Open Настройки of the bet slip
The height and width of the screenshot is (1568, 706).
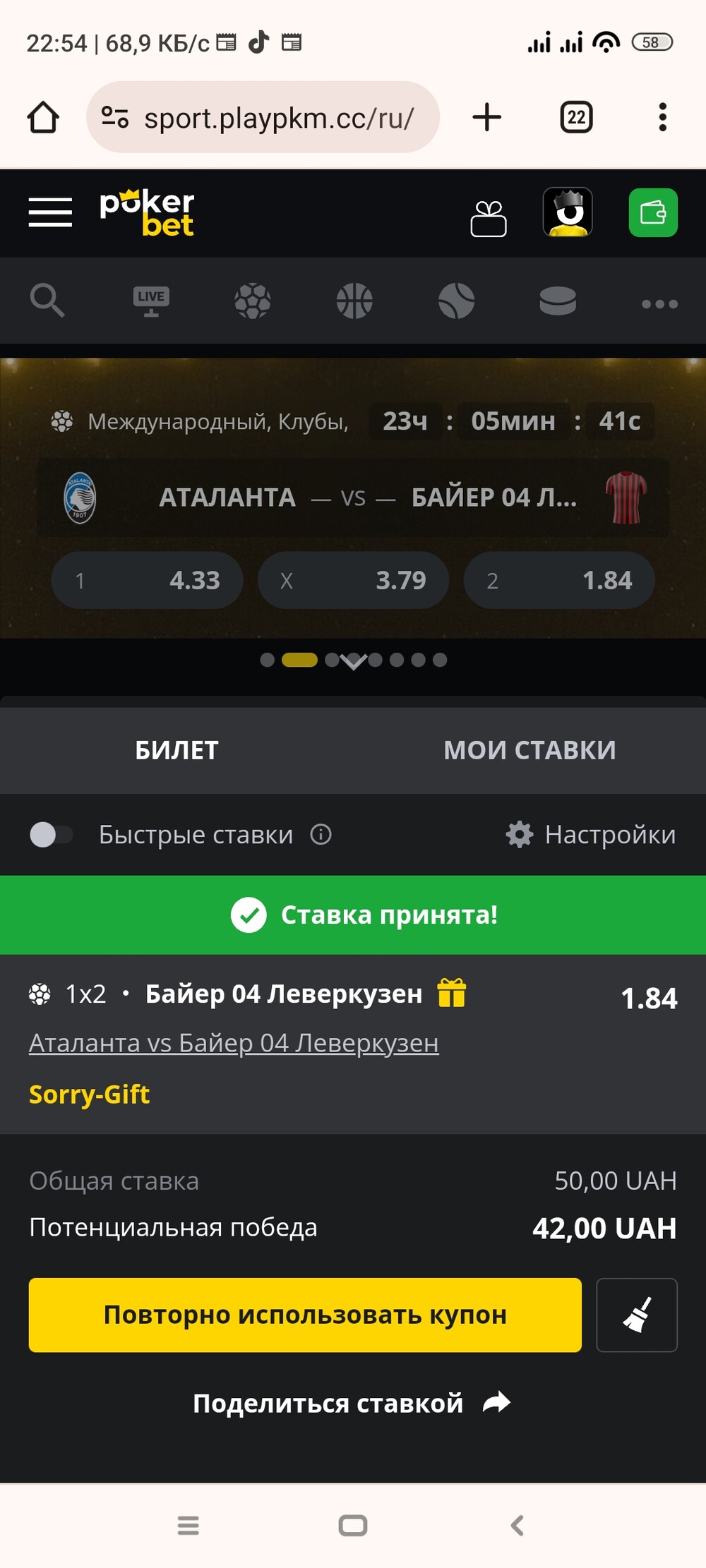591,835
